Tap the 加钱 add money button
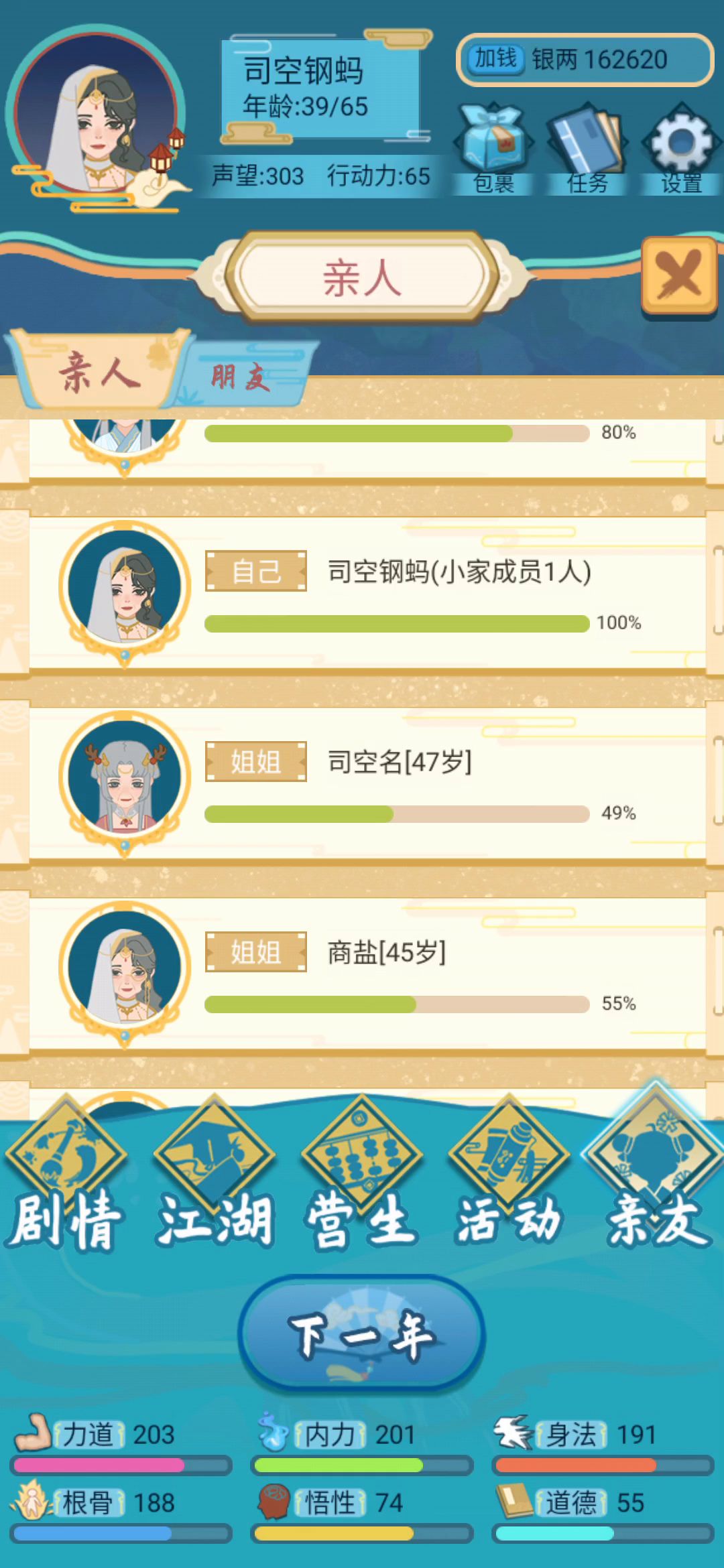The image size is (724, 1568). 495,59
